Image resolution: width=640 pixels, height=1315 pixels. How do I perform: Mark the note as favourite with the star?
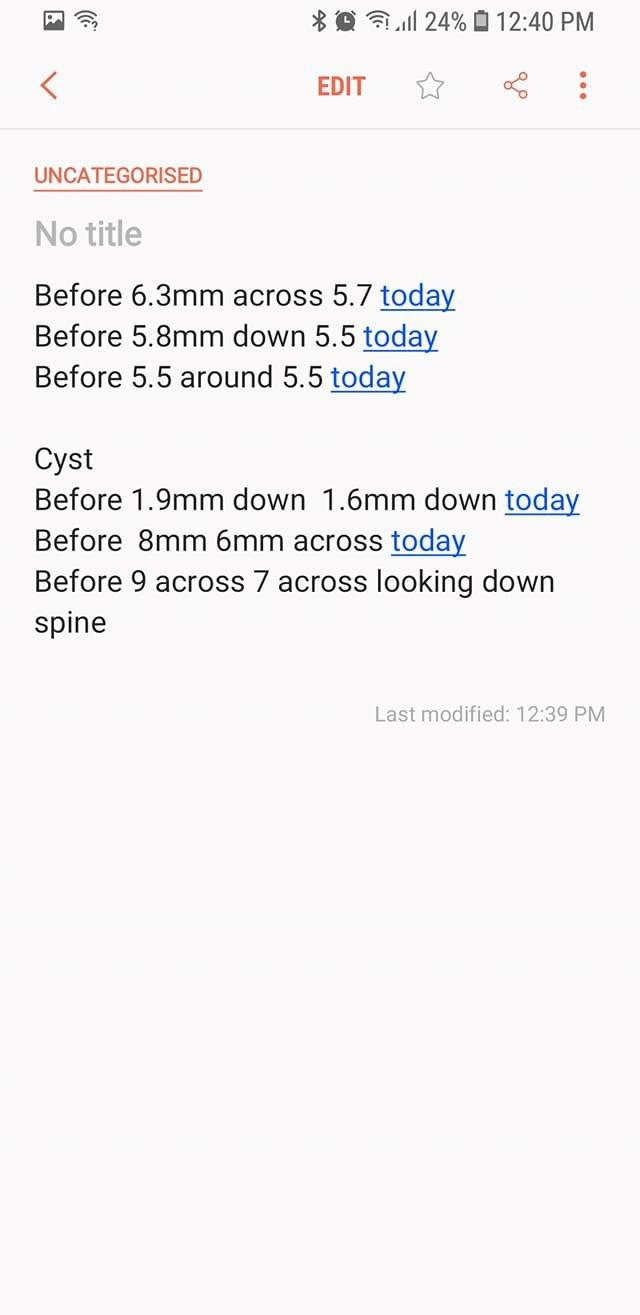click(430, 87)
